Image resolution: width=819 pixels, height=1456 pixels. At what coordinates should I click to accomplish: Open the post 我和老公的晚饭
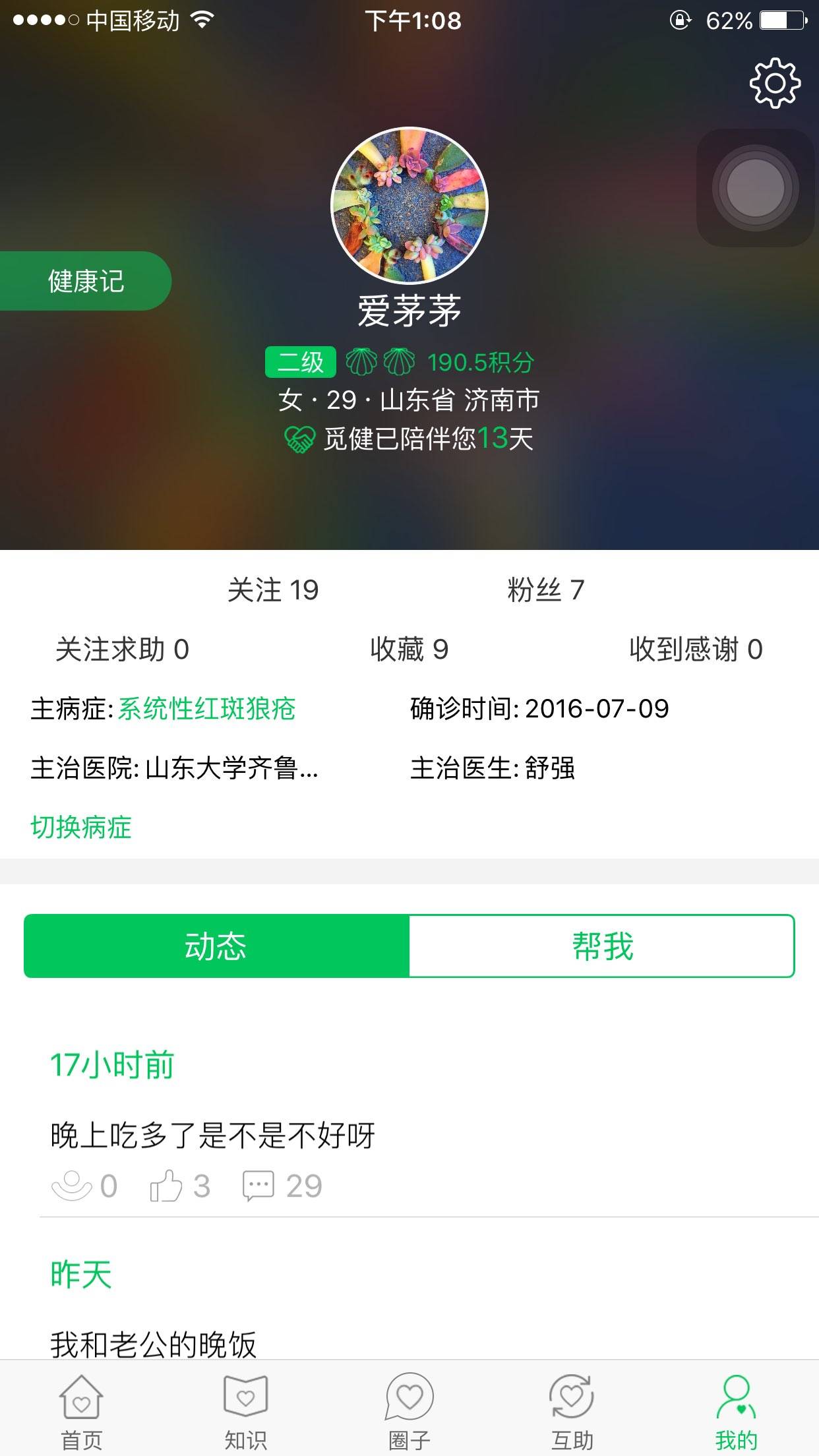[x=153, y=1344]
